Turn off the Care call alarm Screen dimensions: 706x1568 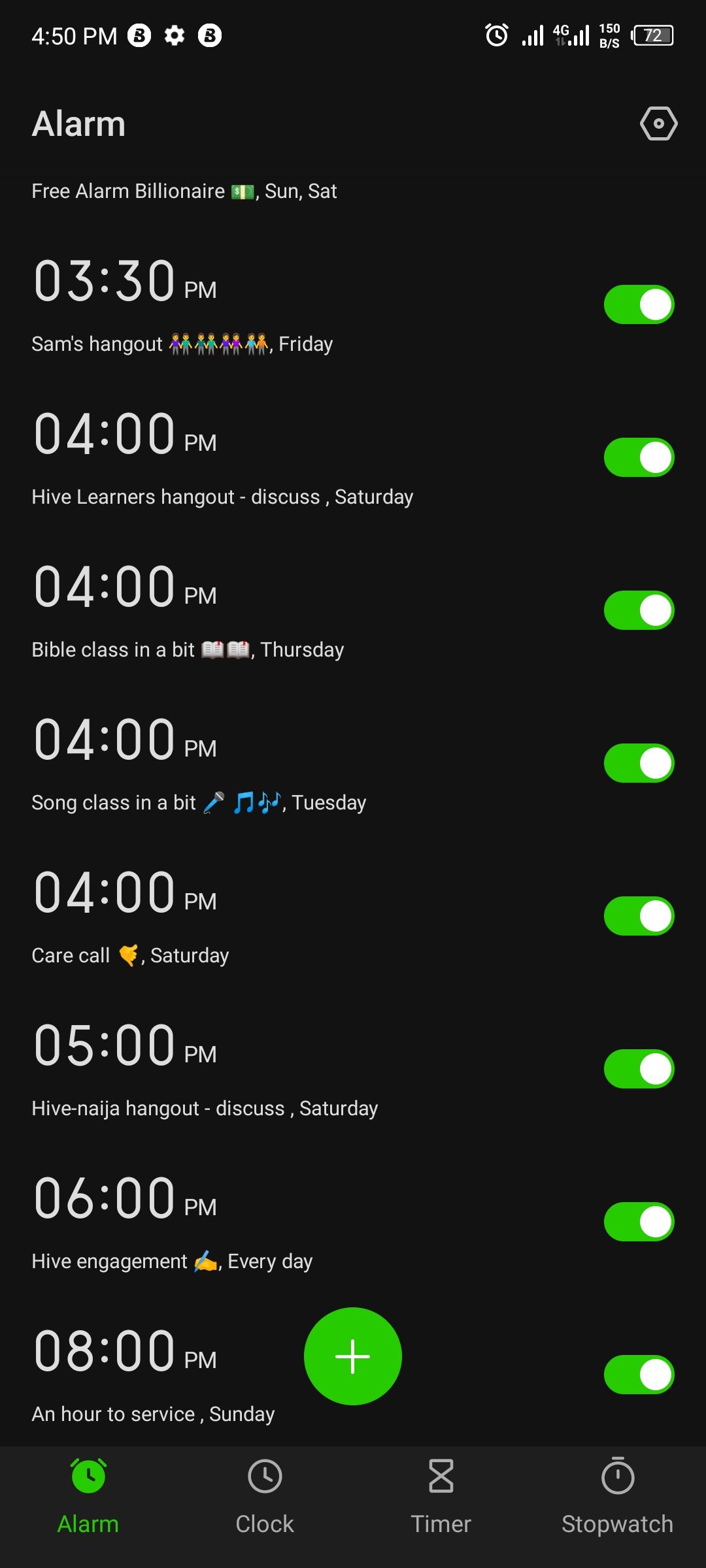pos(639,916)
